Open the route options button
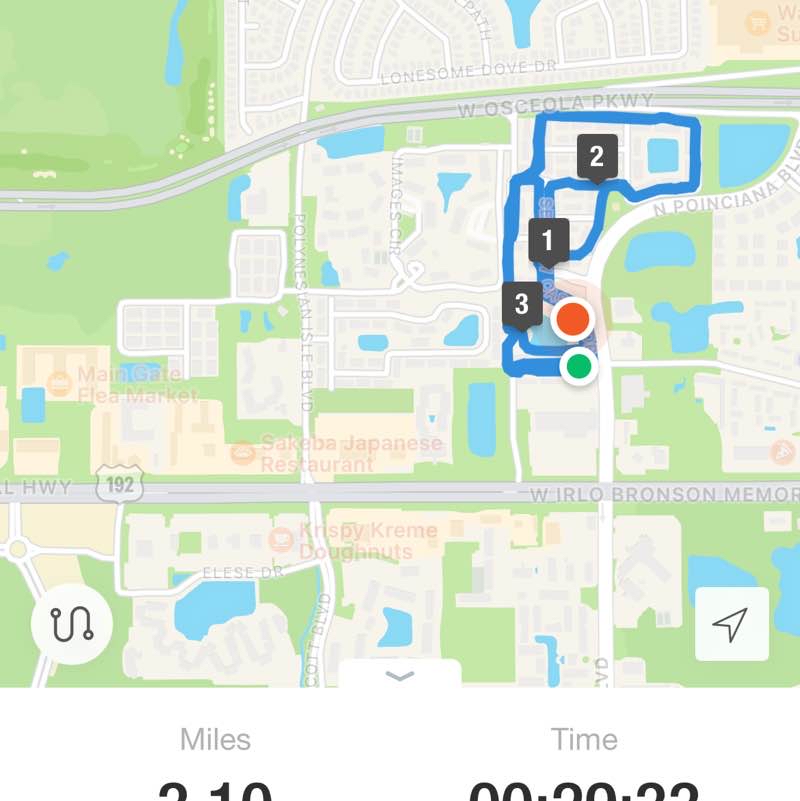The width and height of the screenshot is (800, 801). [x=71, y=624]
